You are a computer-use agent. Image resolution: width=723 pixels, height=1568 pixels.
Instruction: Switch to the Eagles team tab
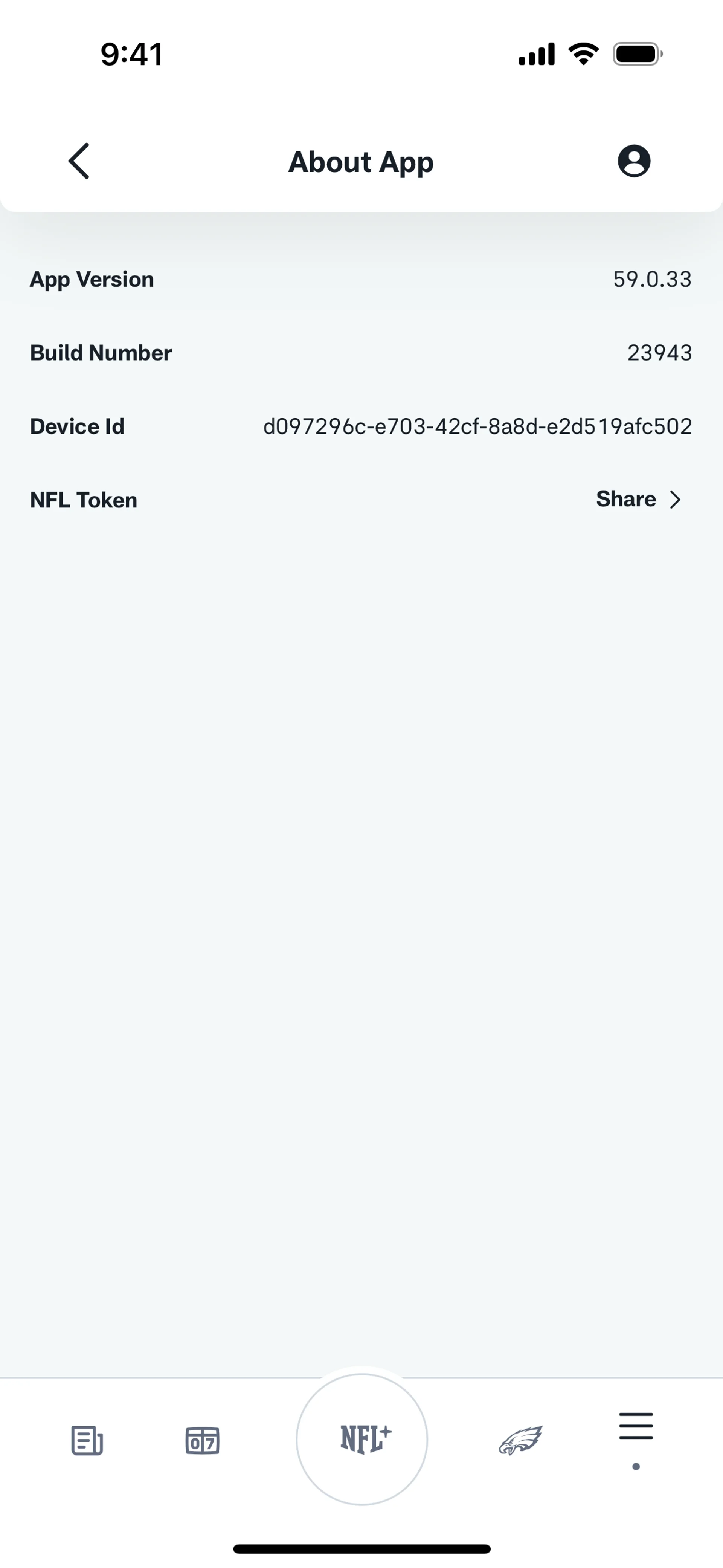point(520,1440)
